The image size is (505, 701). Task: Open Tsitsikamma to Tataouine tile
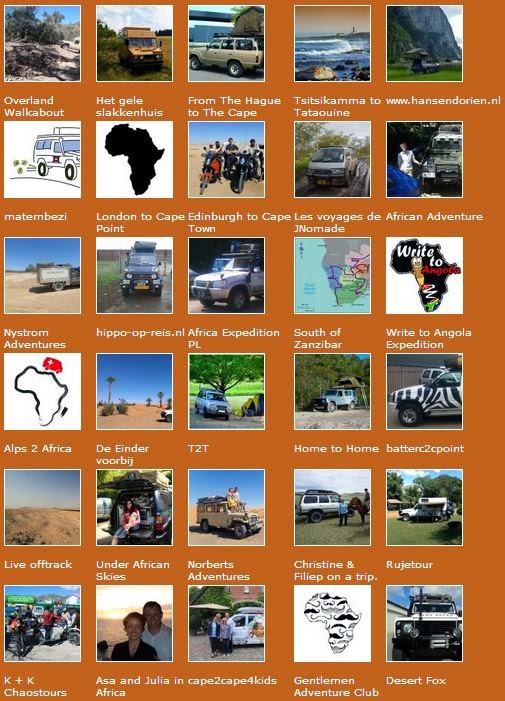pyautogui.click(x=332, y=43)
